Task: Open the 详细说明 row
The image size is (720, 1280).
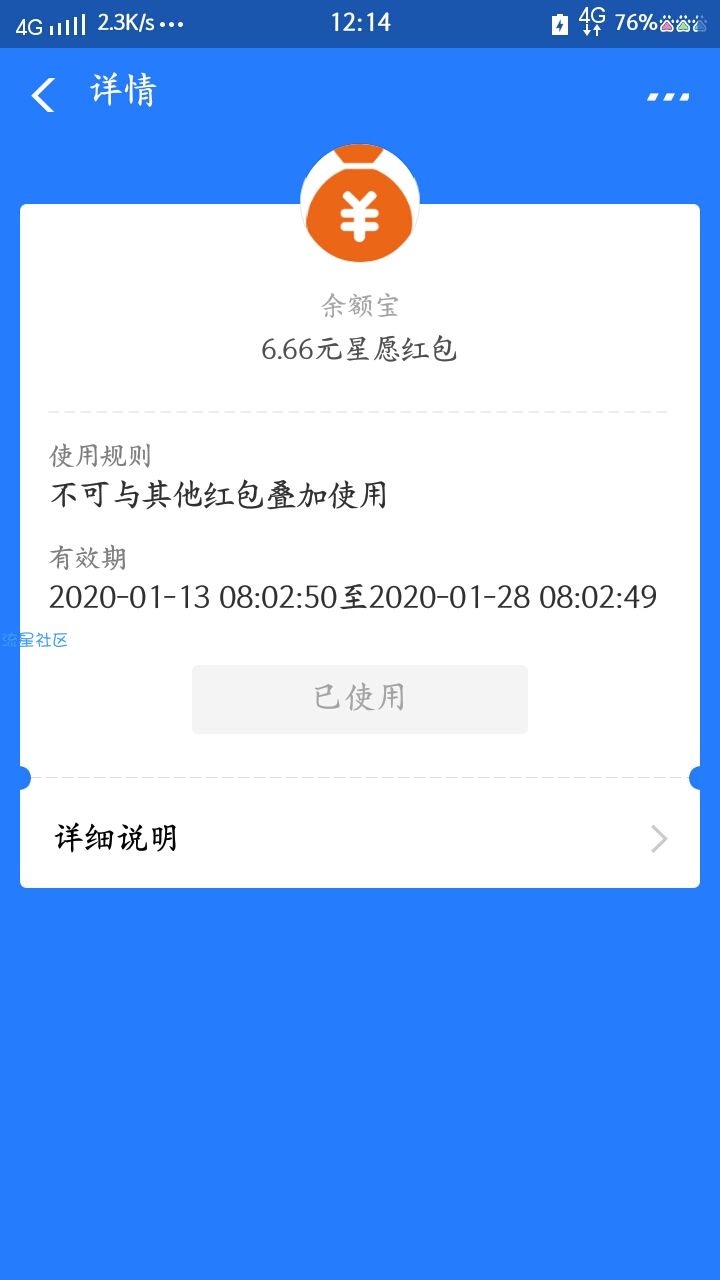Action: (360, 838)
